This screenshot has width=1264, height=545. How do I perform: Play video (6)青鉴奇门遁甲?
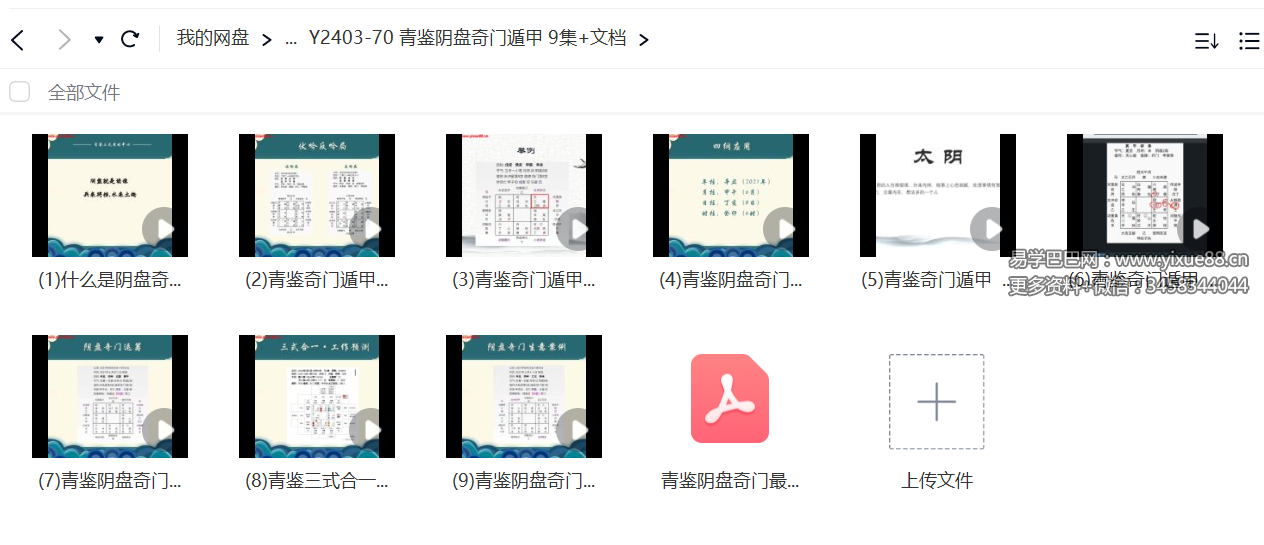click(x=1196, y=229)
